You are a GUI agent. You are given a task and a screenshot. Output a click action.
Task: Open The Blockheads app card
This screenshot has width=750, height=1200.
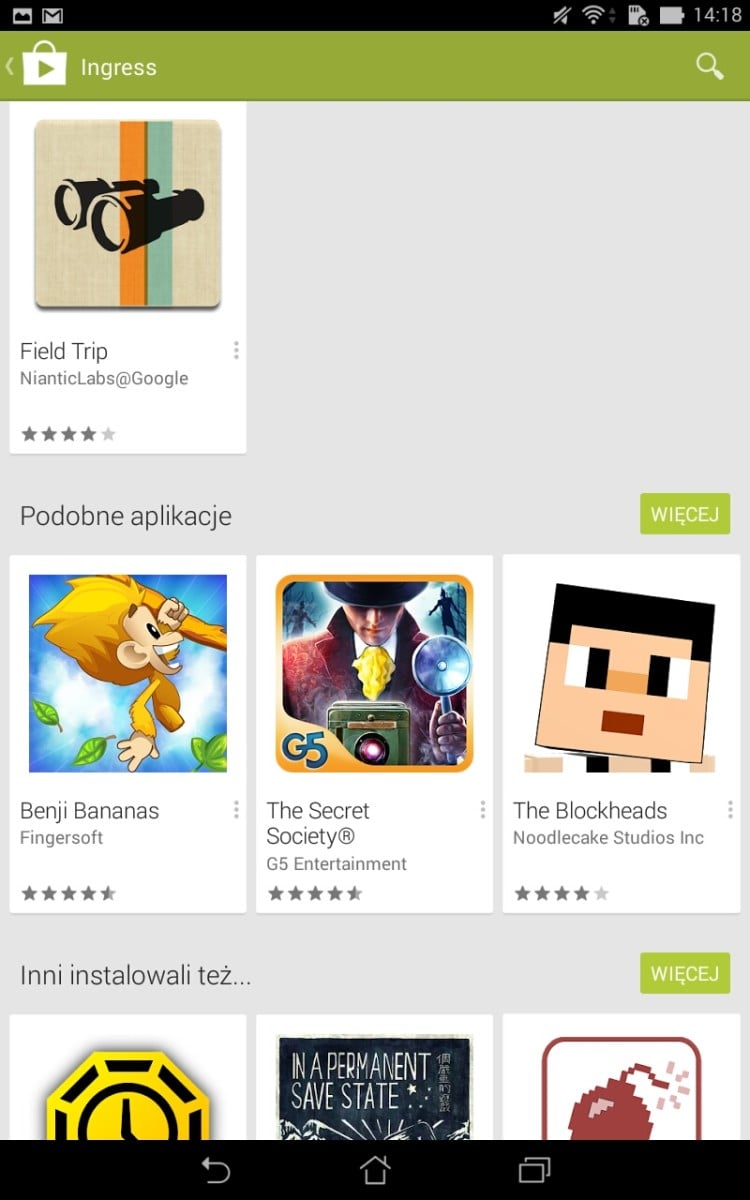point(621,733)
